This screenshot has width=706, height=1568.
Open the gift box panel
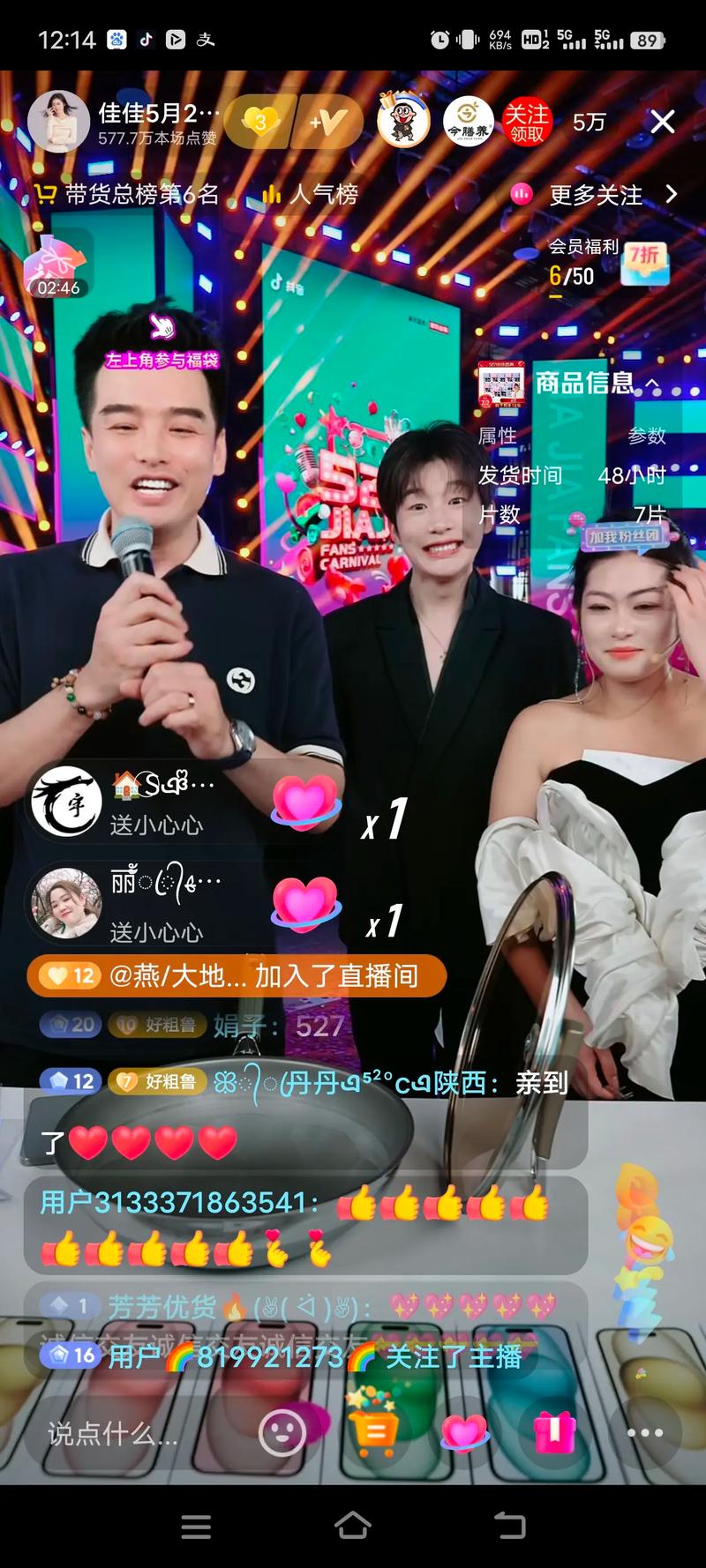[554, 1433]
